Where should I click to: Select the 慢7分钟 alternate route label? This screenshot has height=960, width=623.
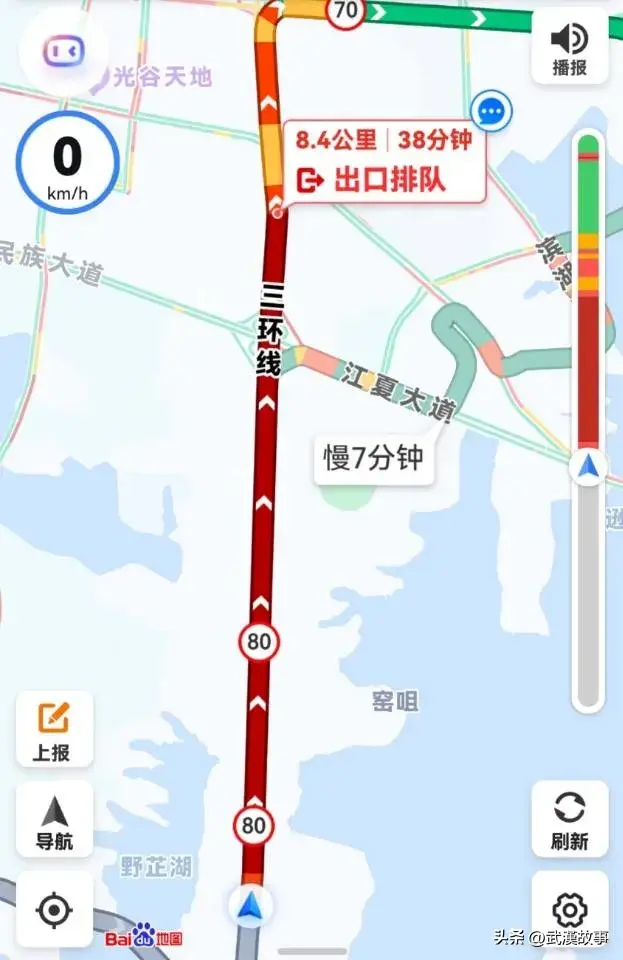pyautogui.click(x=374, y=459)
